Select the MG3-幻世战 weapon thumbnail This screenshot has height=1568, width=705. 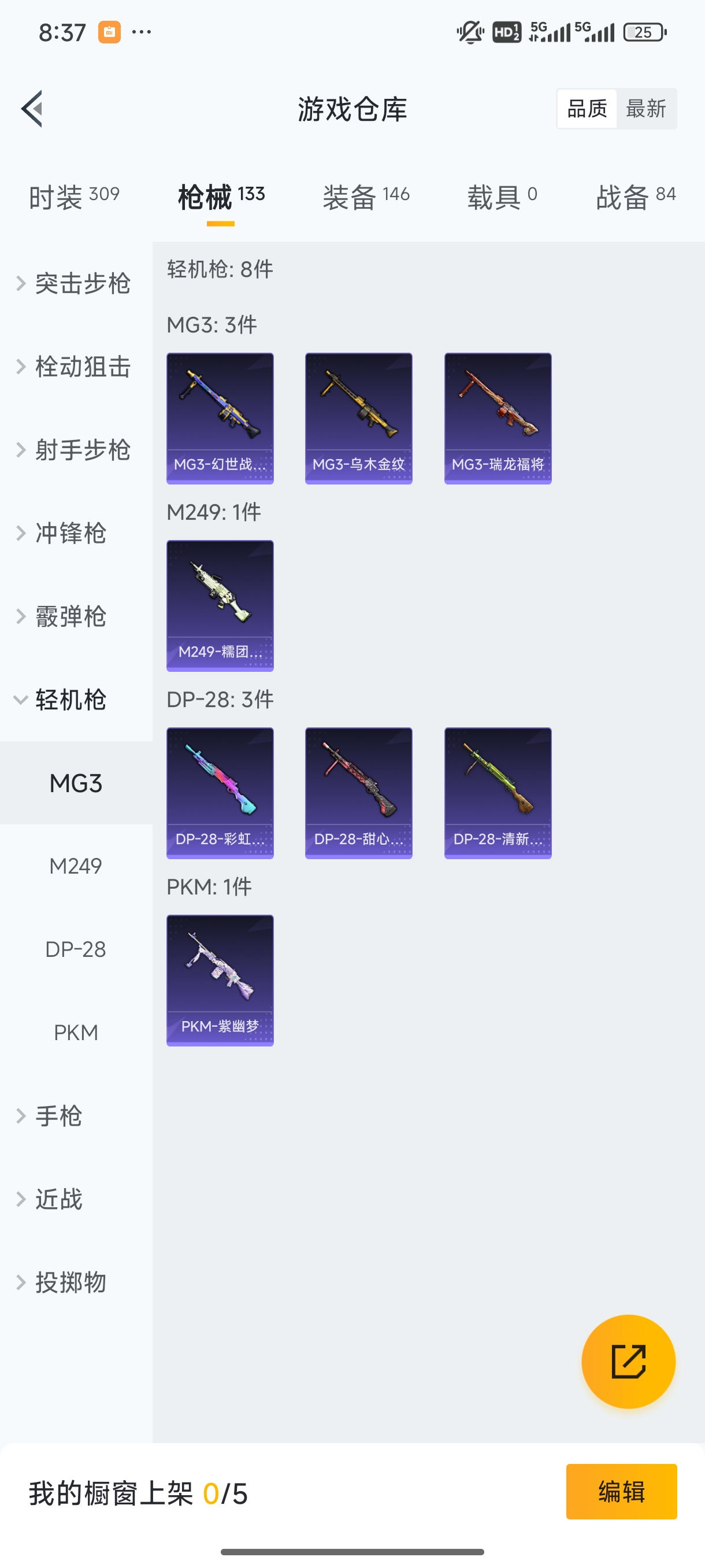pos(220,417)
